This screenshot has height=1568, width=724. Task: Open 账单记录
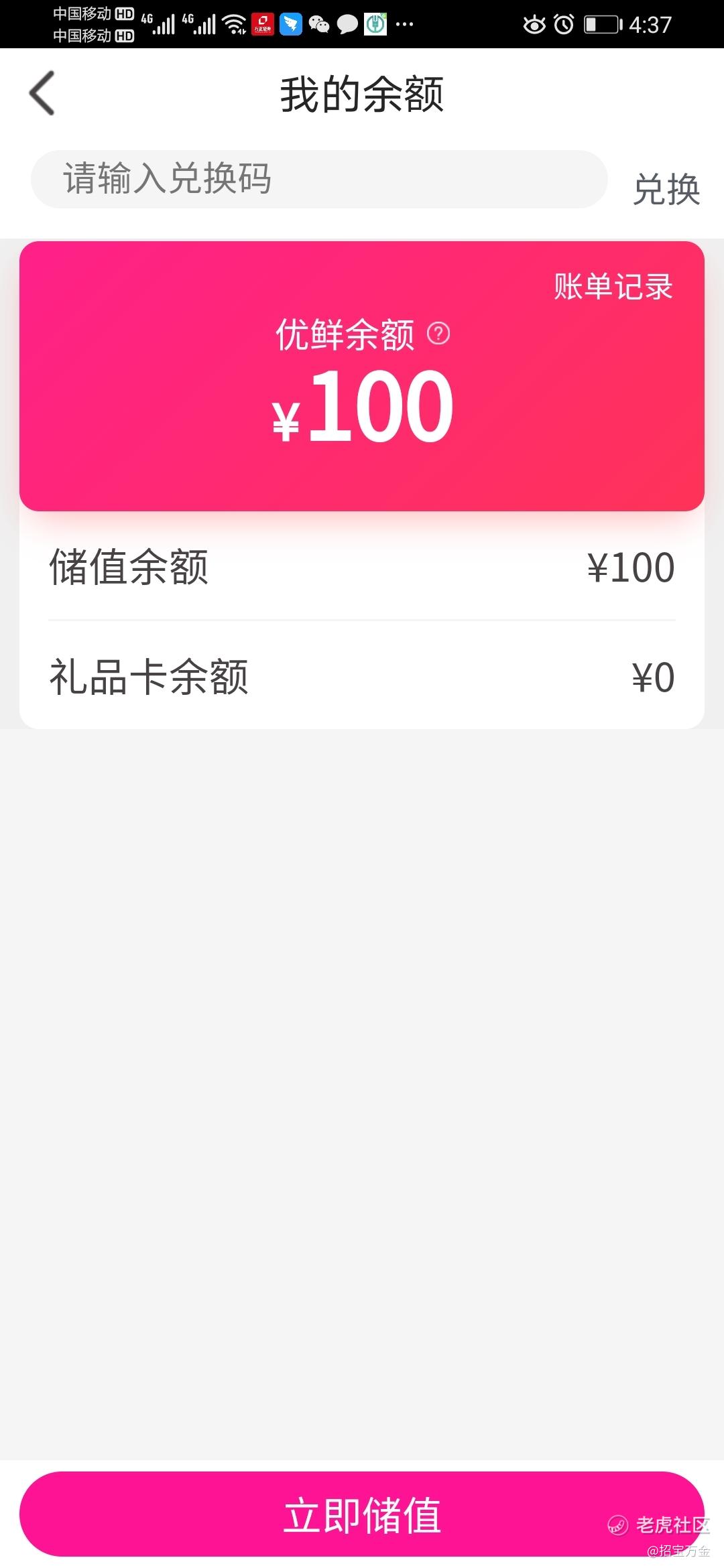click(x=613, y=287)
